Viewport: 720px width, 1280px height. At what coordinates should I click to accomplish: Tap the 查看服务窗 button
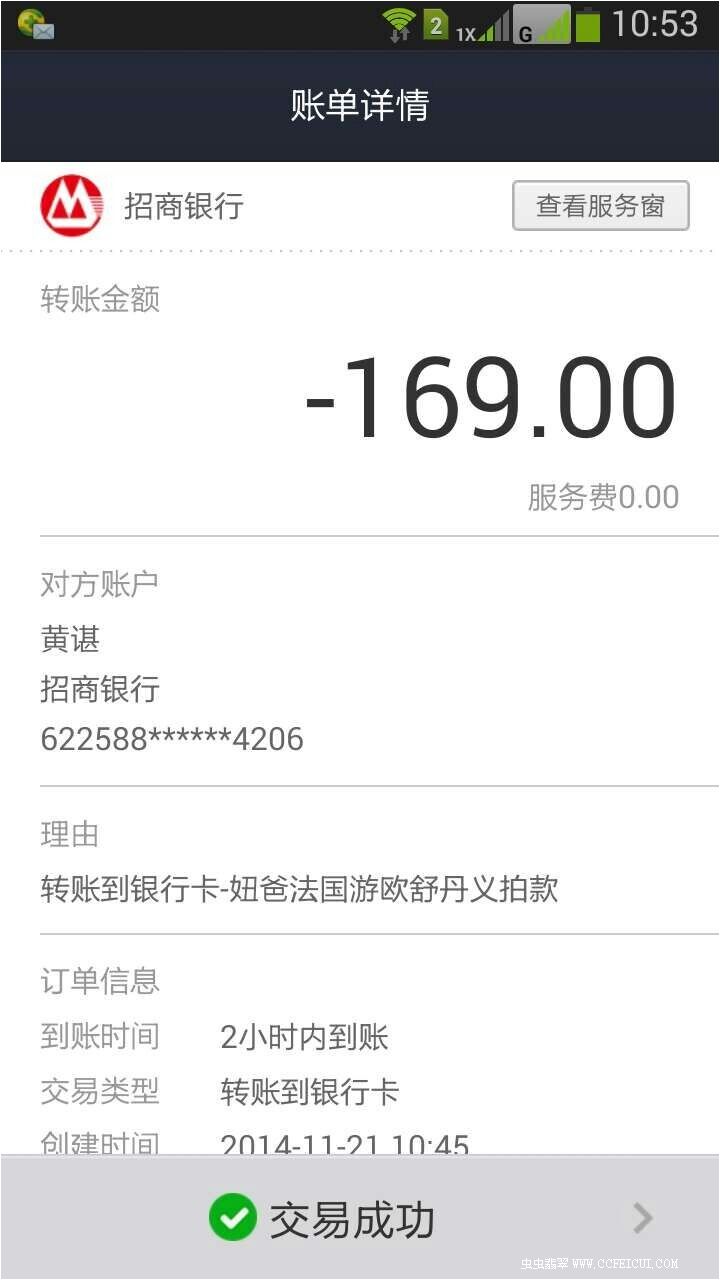tap(600, 206)
